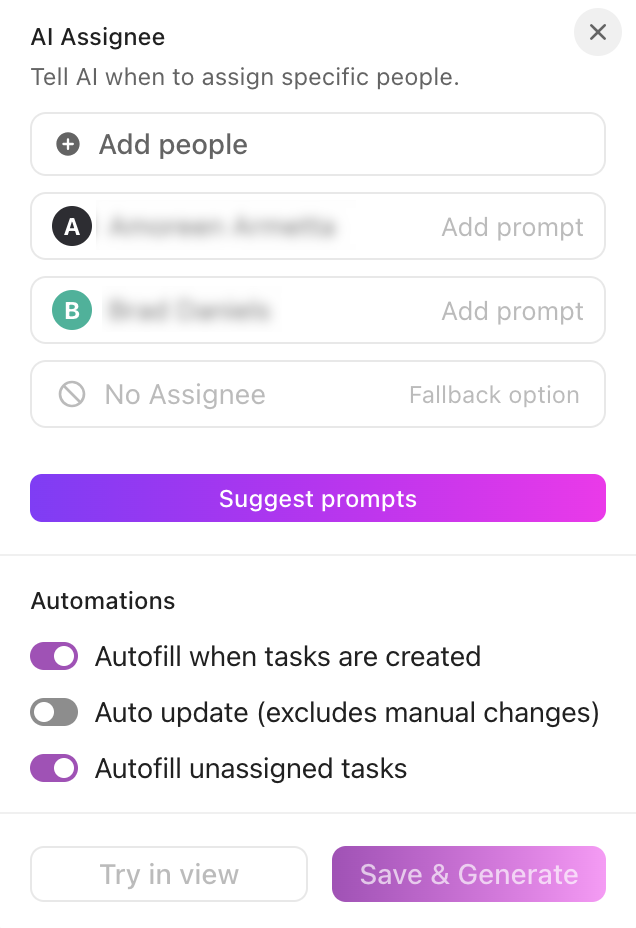This screenshot has width=636, height=928.
Task: Turn off Autofill unassigned tasks
Action: click(54, 768)
